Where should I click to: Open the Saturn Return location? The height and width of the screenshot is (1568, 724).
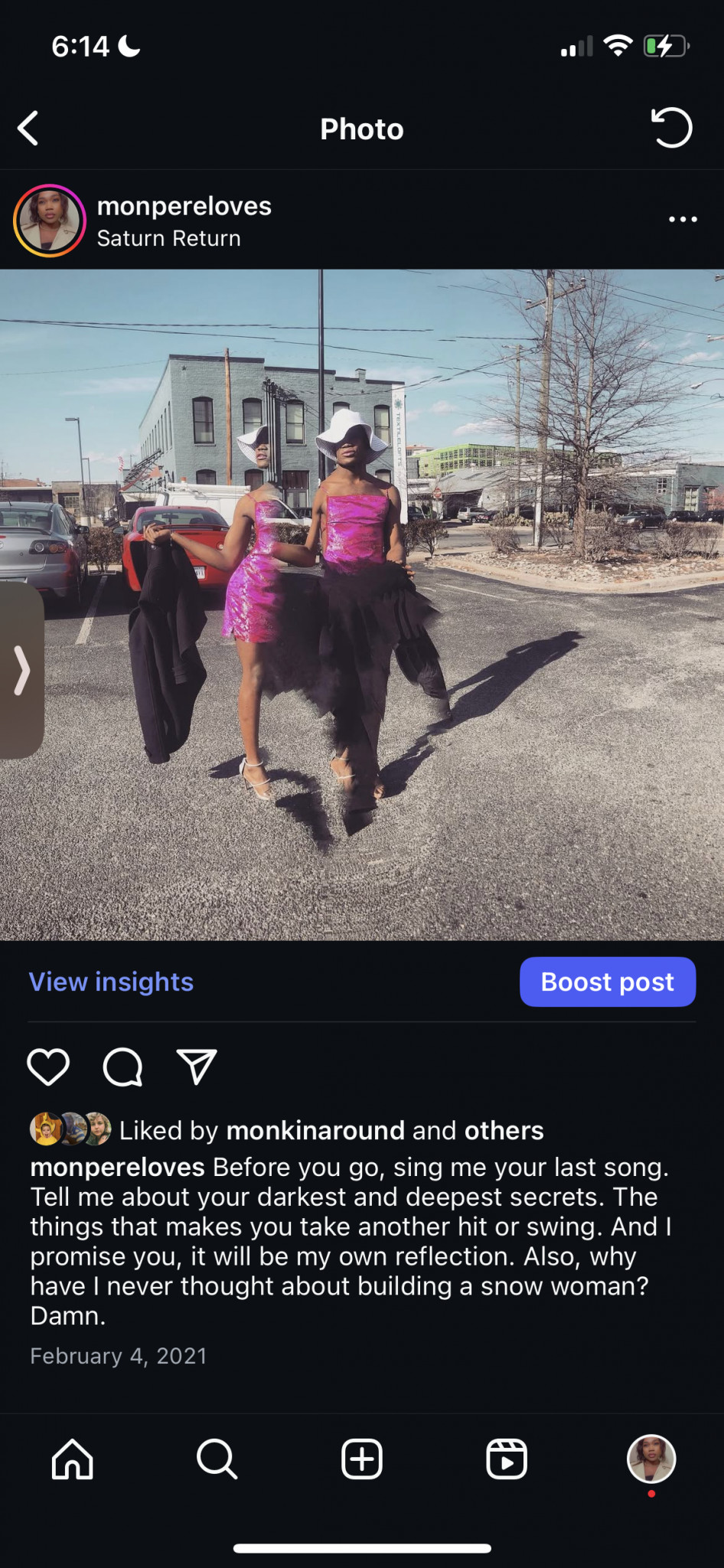tap(168, 239)
